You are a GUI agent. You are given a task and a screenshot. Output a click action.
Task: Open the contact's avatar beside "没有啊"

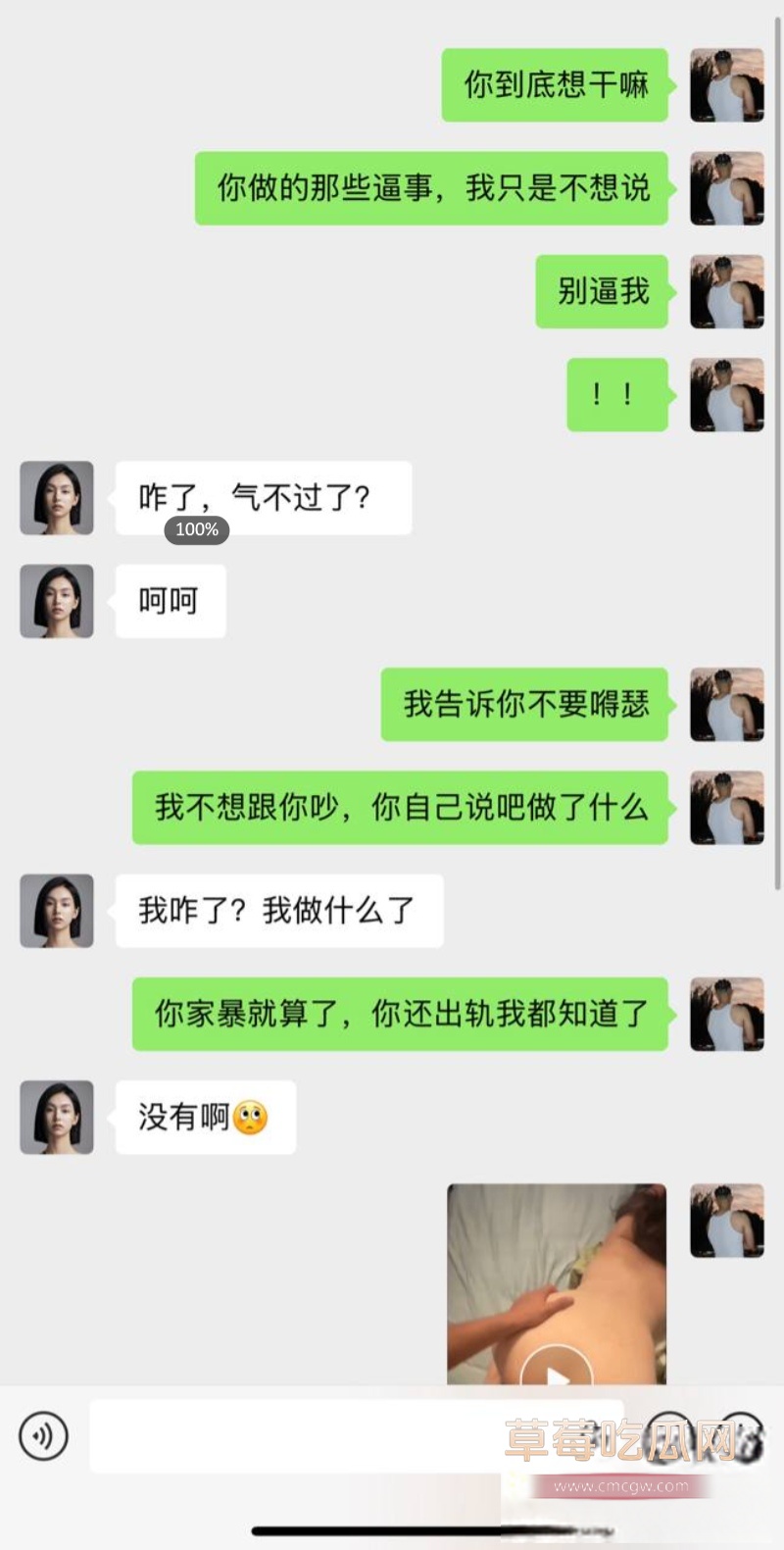click(x=56, y=1117)
